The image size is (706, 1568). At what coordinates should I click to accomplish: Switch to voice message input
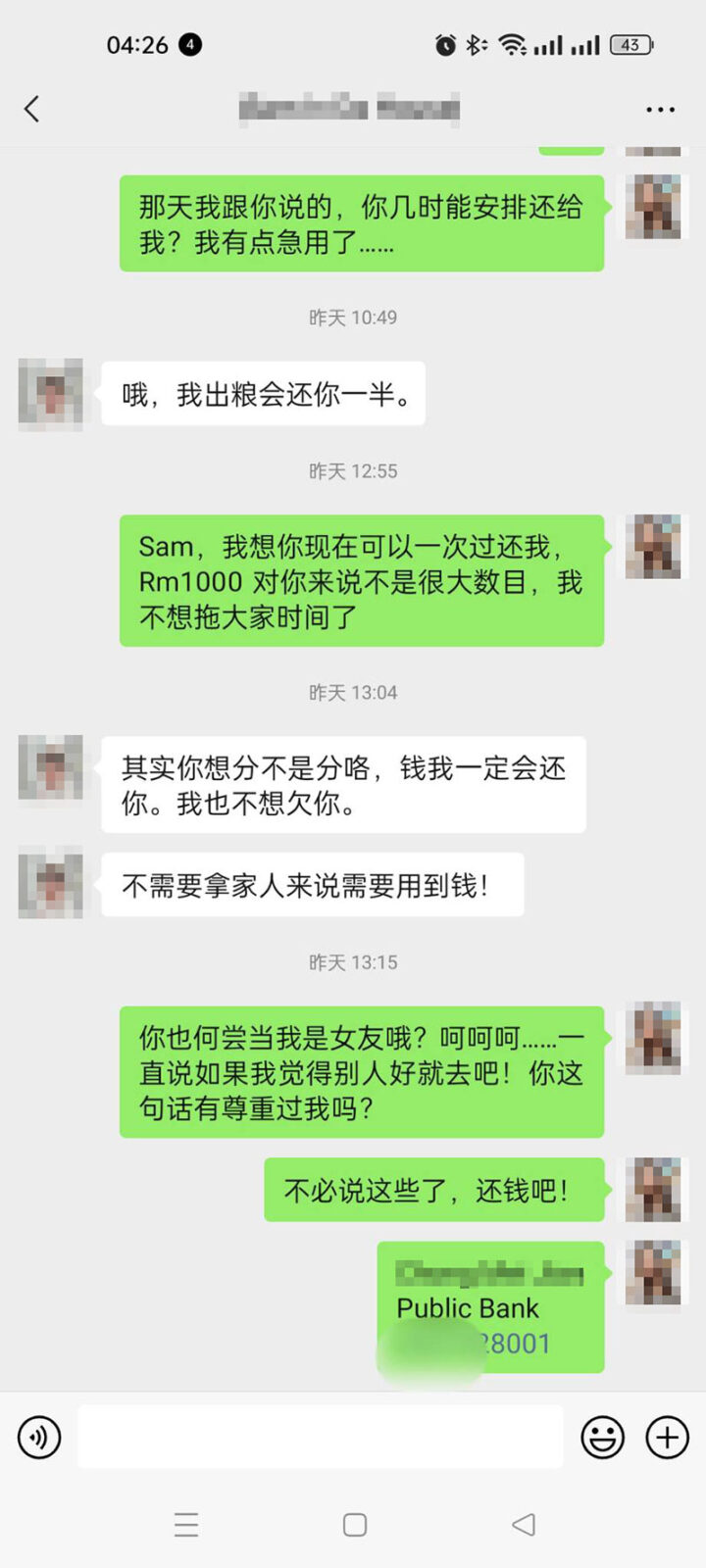point(39,1438)
